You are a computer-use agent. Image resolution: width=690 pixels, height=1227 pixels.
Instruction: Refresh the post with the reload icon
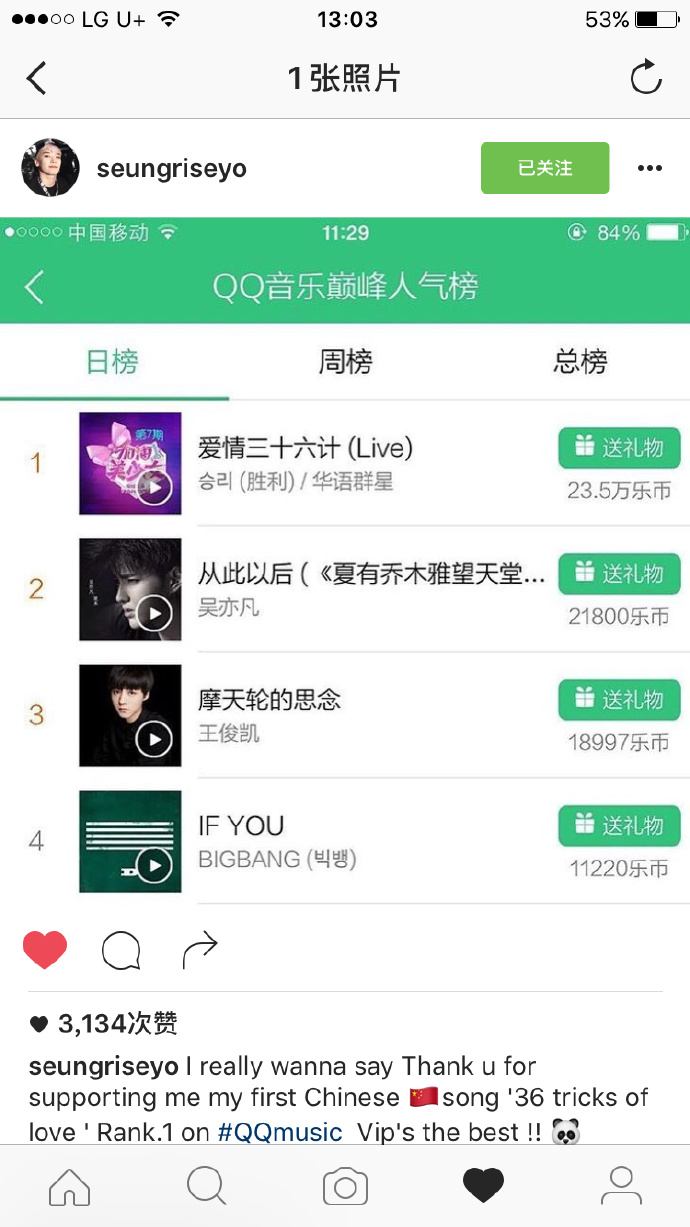(x=646, y=78)
